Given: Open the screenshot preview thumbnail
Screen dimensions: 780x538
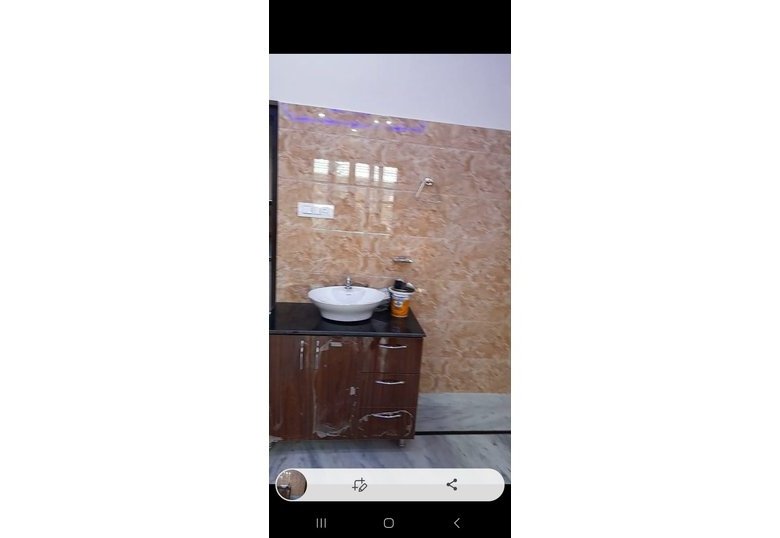Looking at the screenshot, I should click(291, 485).
